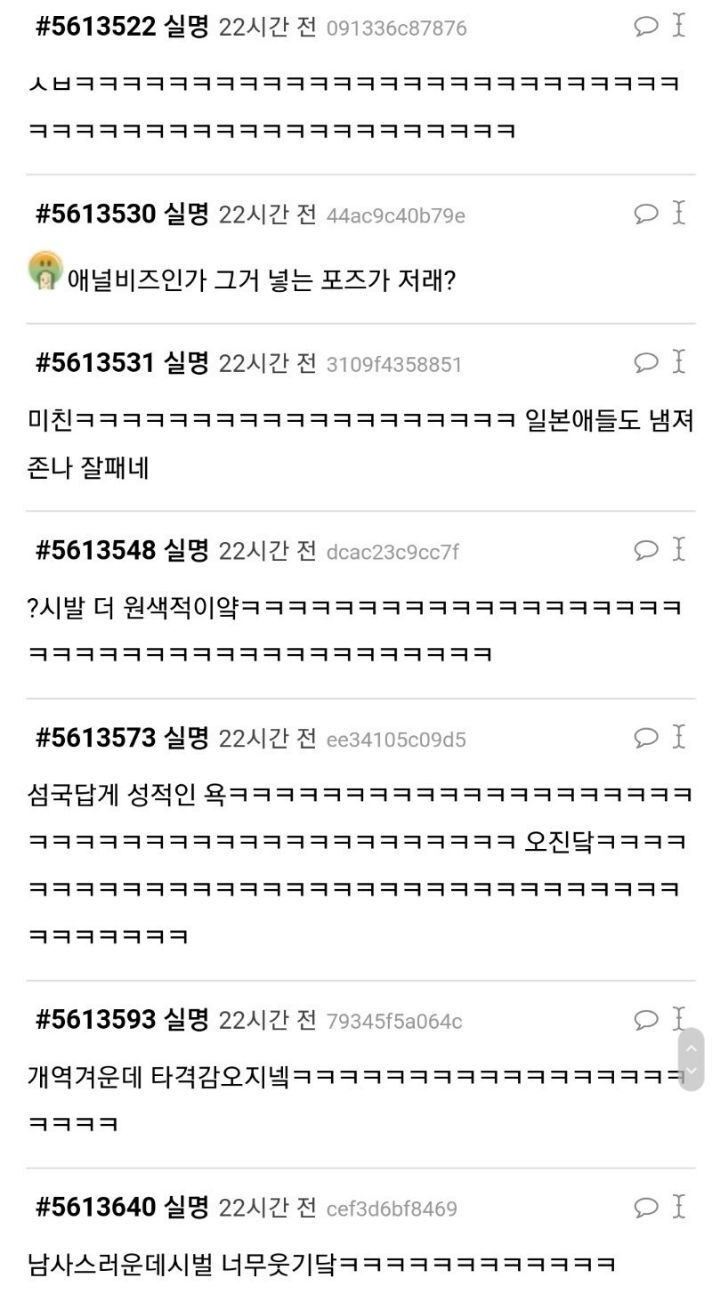Tap the reply bubble on comment #5613593

(x=647, y=1020)
